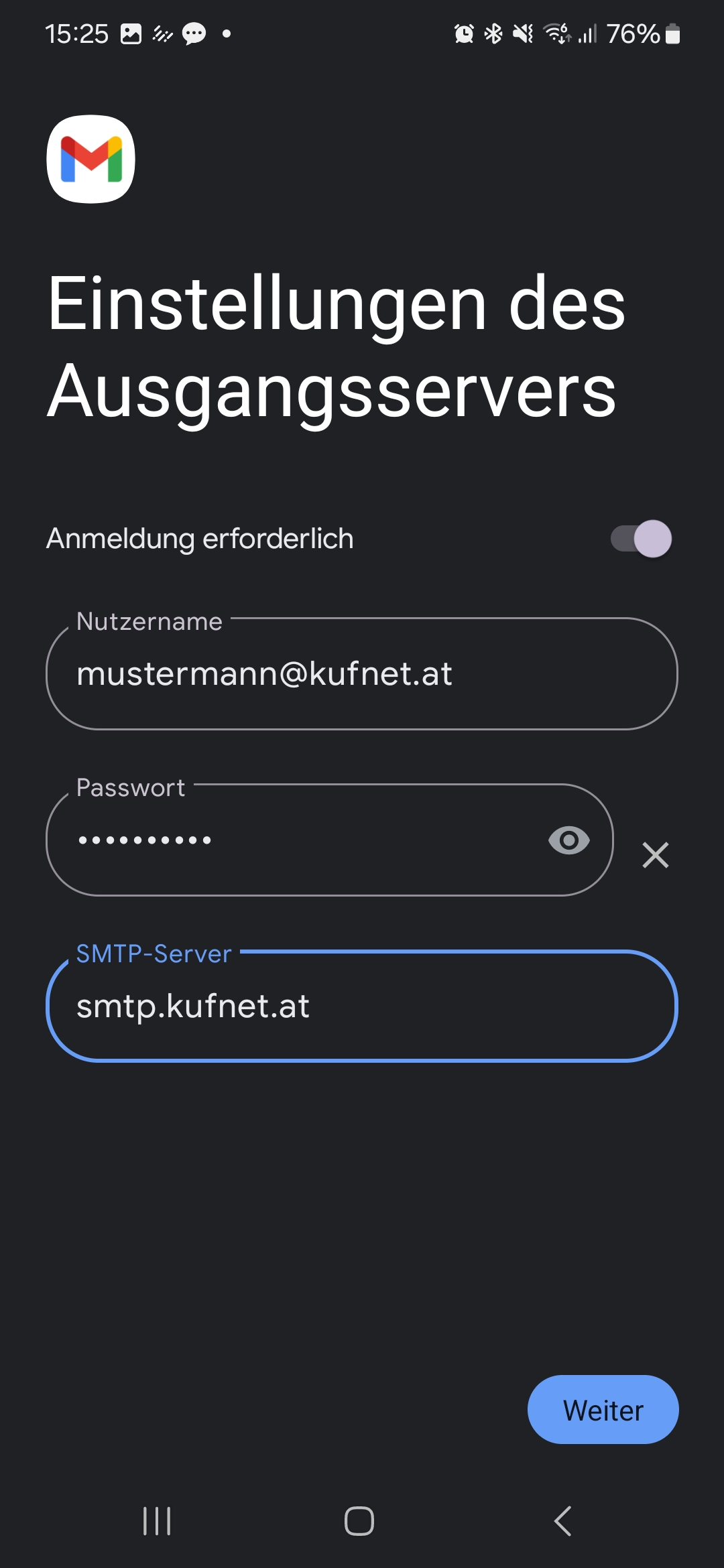Clear the password with the X icon

pyautogui.click(x=655, y=855)
